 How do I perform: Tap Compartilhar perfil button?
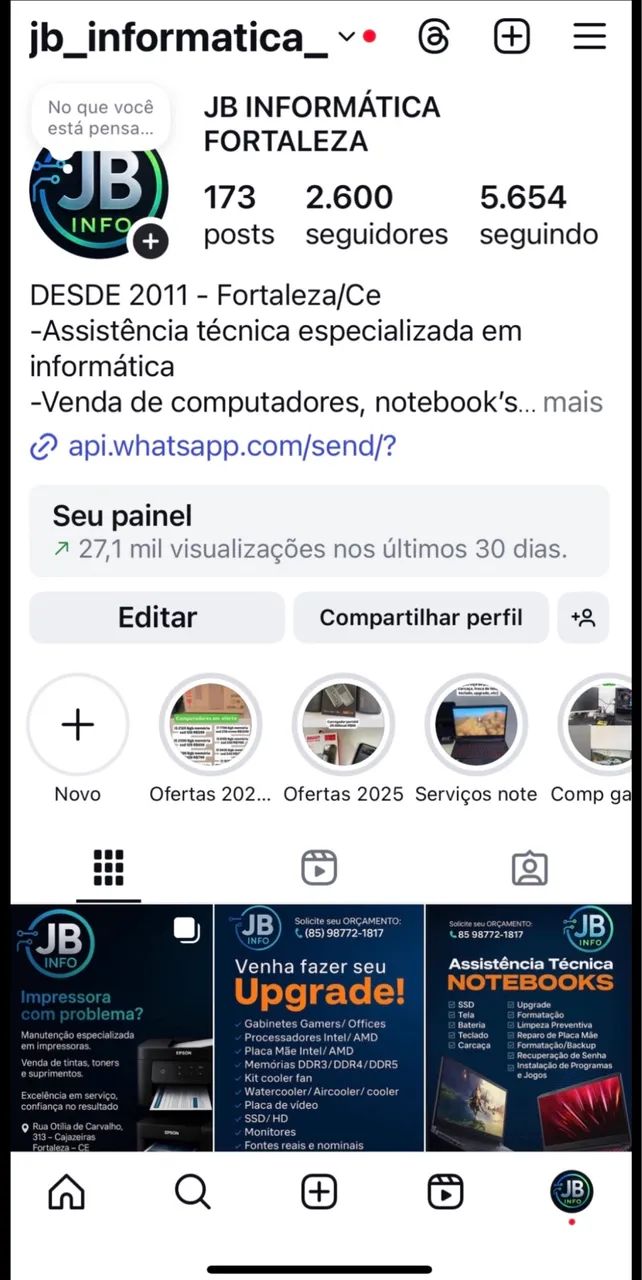pyautogui.click(x=421, y=617)
